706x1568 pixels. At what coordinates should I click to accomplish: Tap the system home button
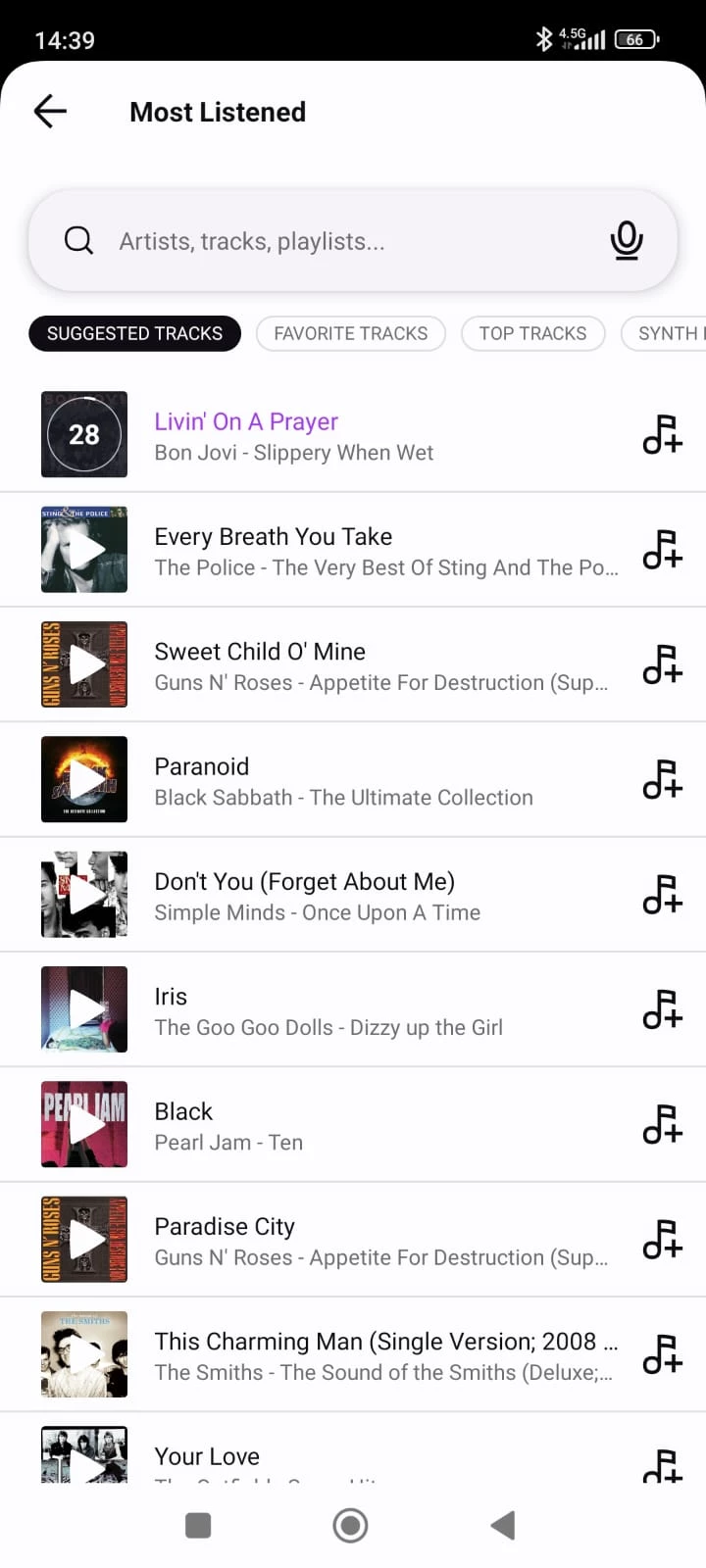click(x=350, y=1525)
